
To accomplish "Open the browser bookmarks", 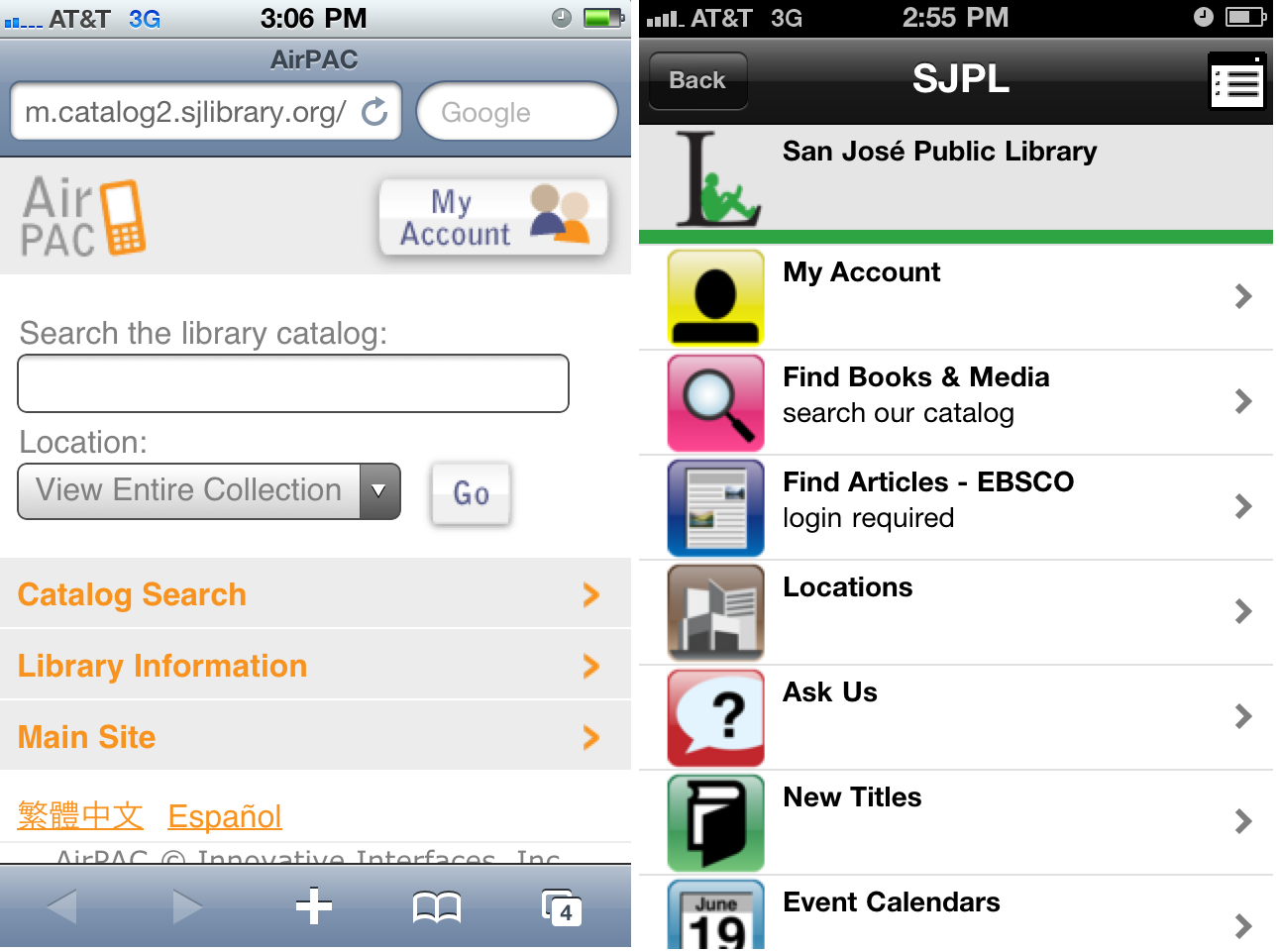I will (437, 906).
